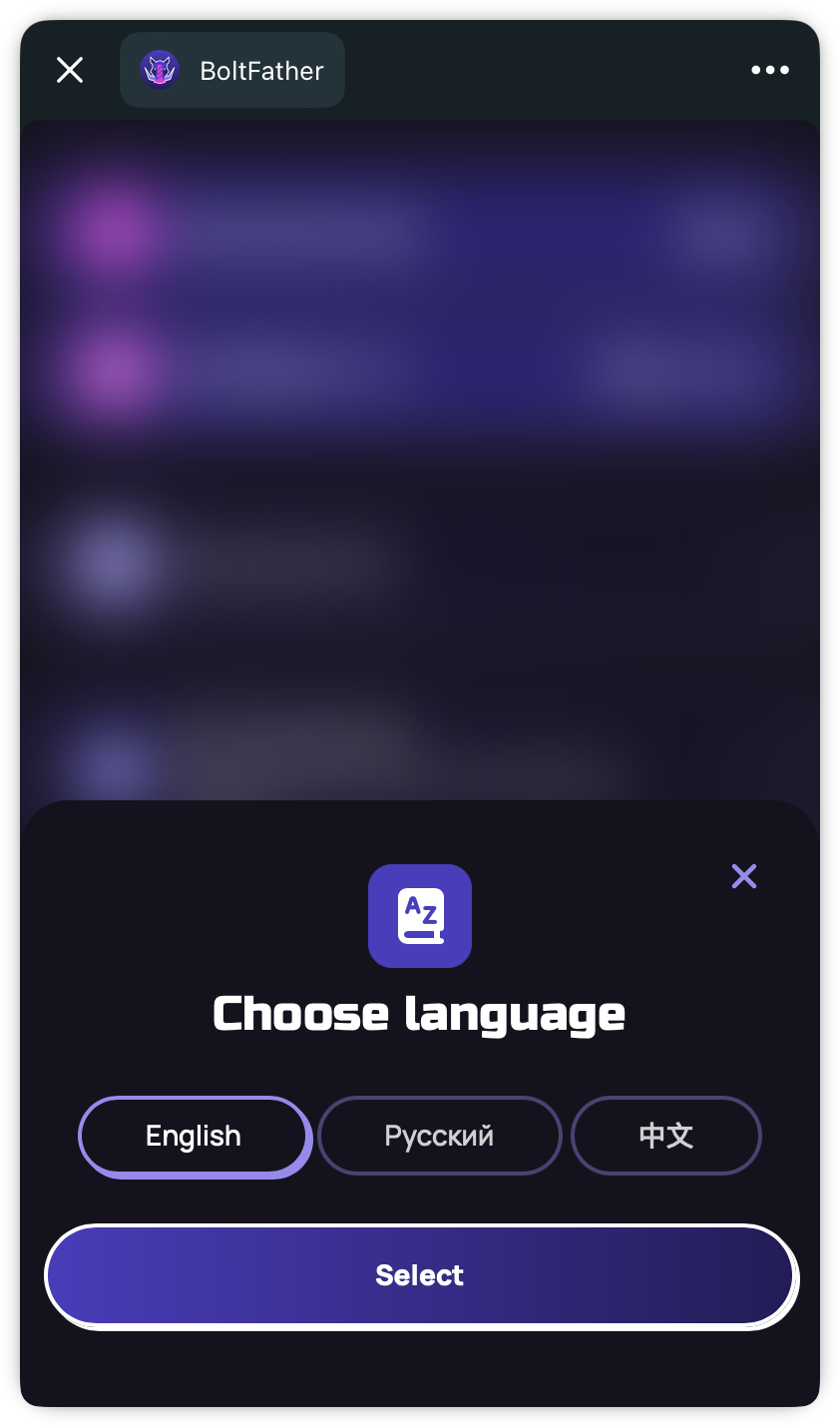Image resolution: width=840 pixels, height=1427 pixels.
Task: Open the three-dot overflow menu
Action: click(769, 70)
